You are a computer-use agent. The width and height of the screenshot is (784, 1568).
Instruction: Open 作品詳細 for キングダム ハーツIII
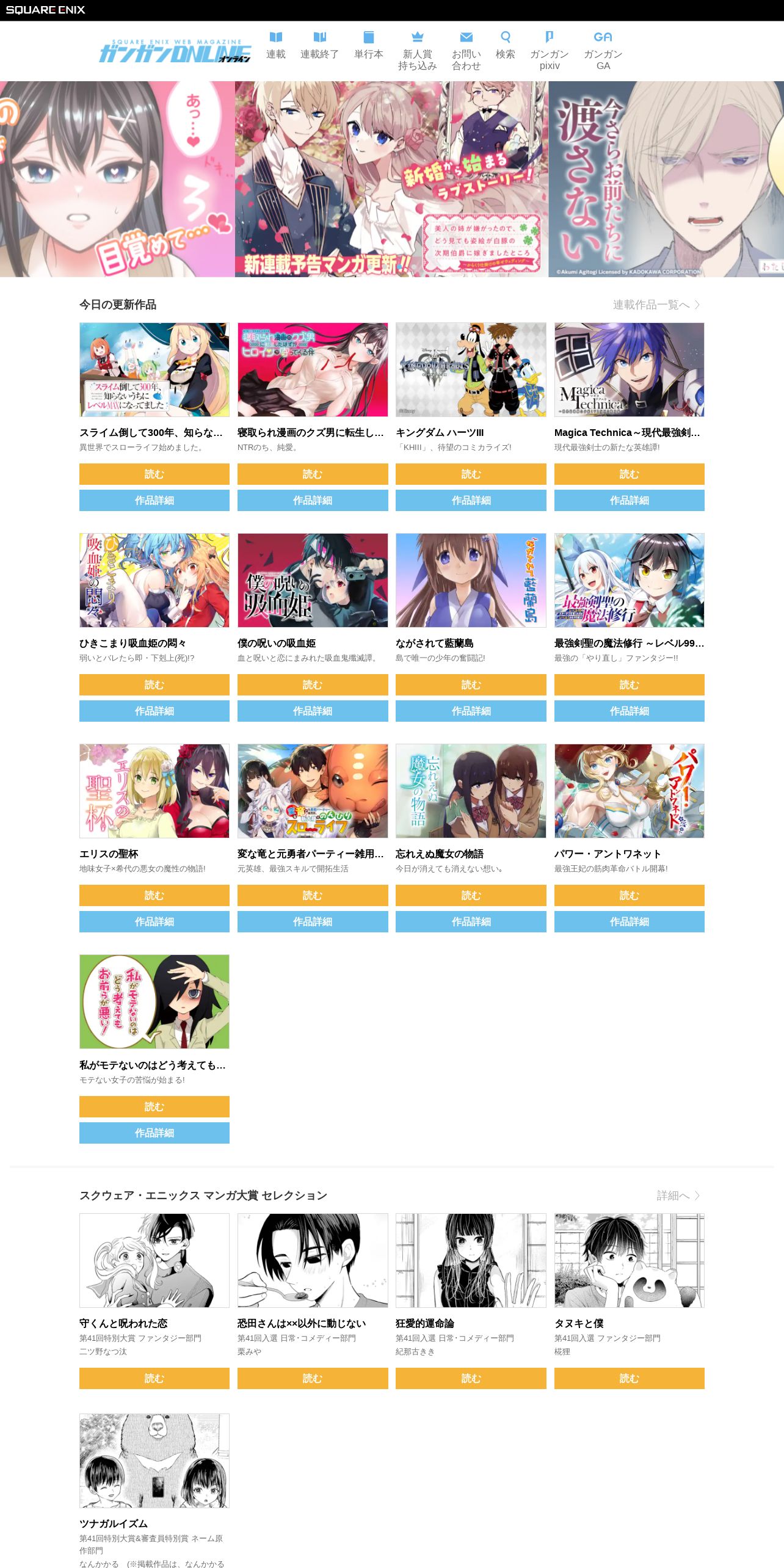(471, 500)
